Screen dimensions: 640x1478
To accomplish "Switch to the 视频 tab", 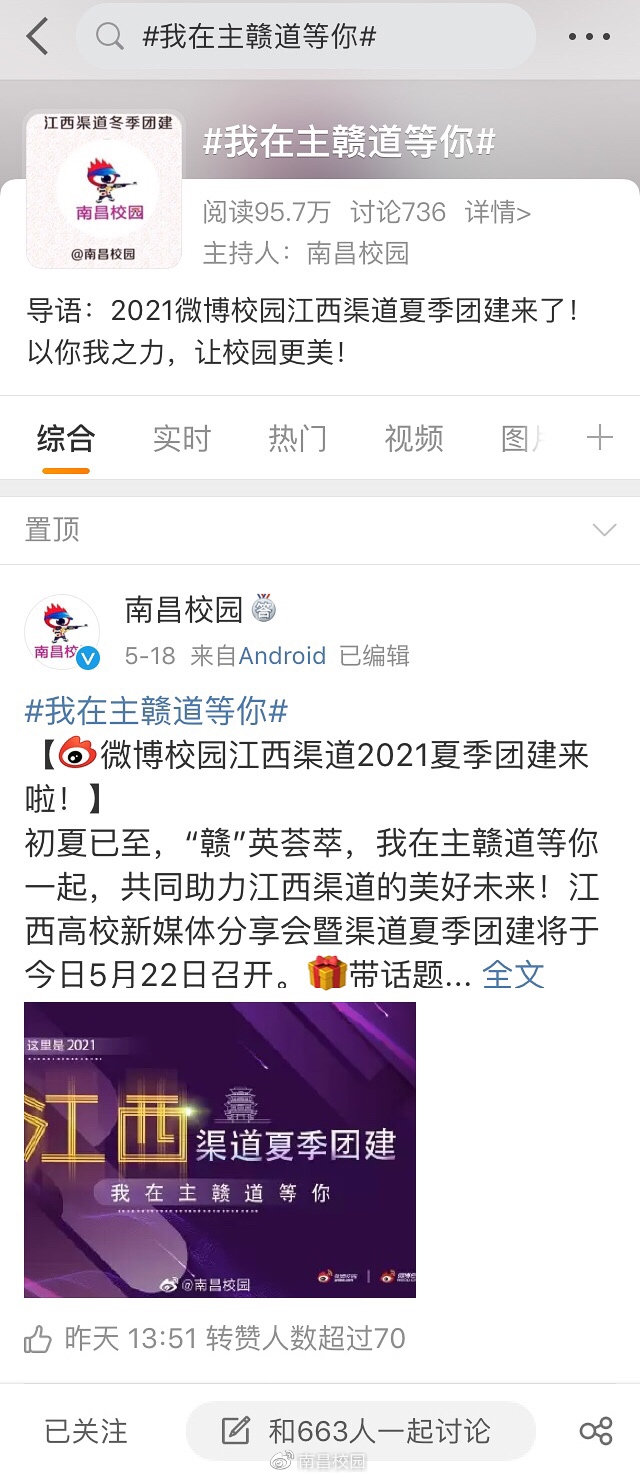I will coord(413,438).
